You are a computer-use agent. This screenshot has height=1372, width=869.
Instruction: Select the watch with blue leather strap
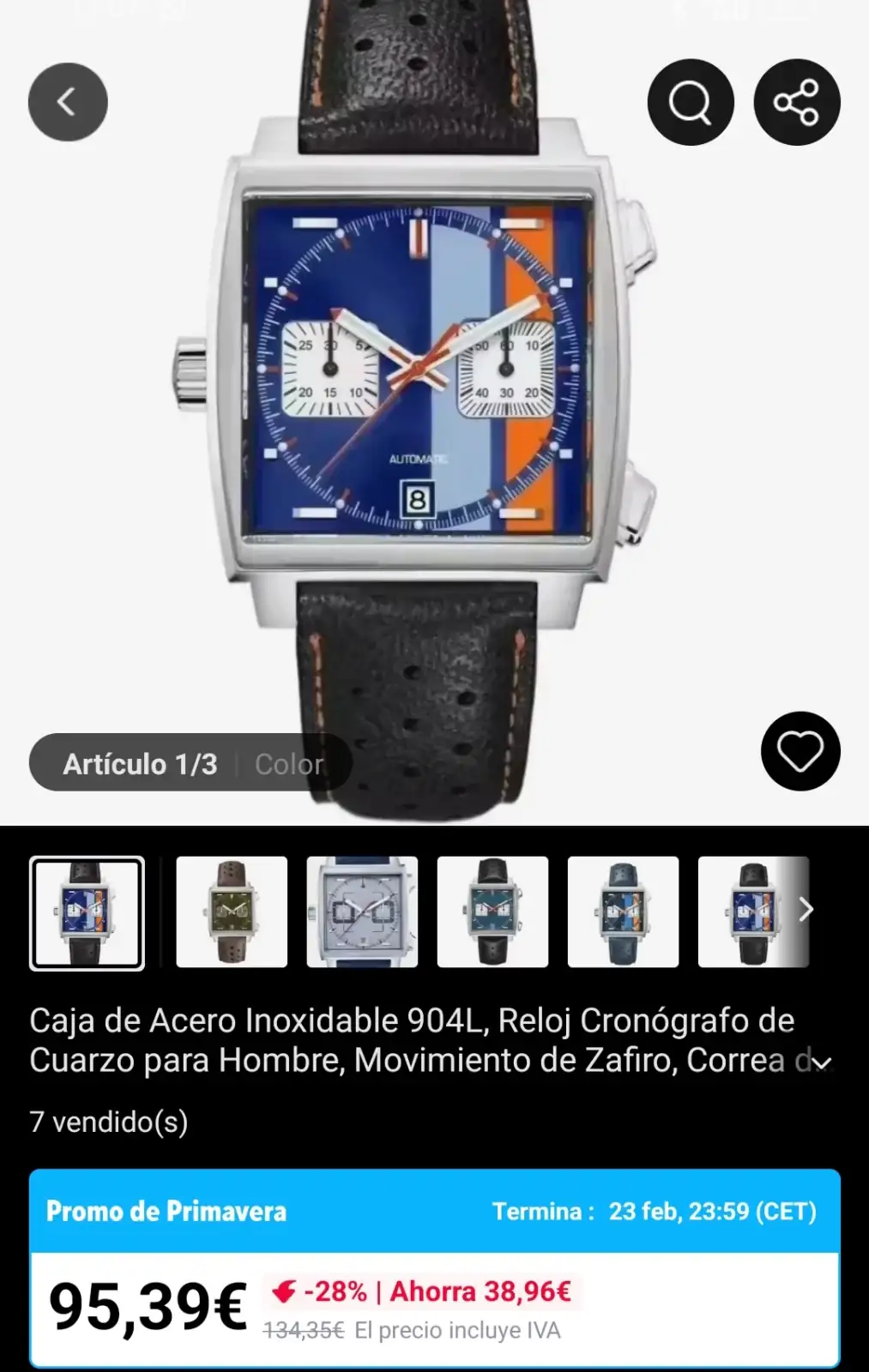click(x=623, y=912)
